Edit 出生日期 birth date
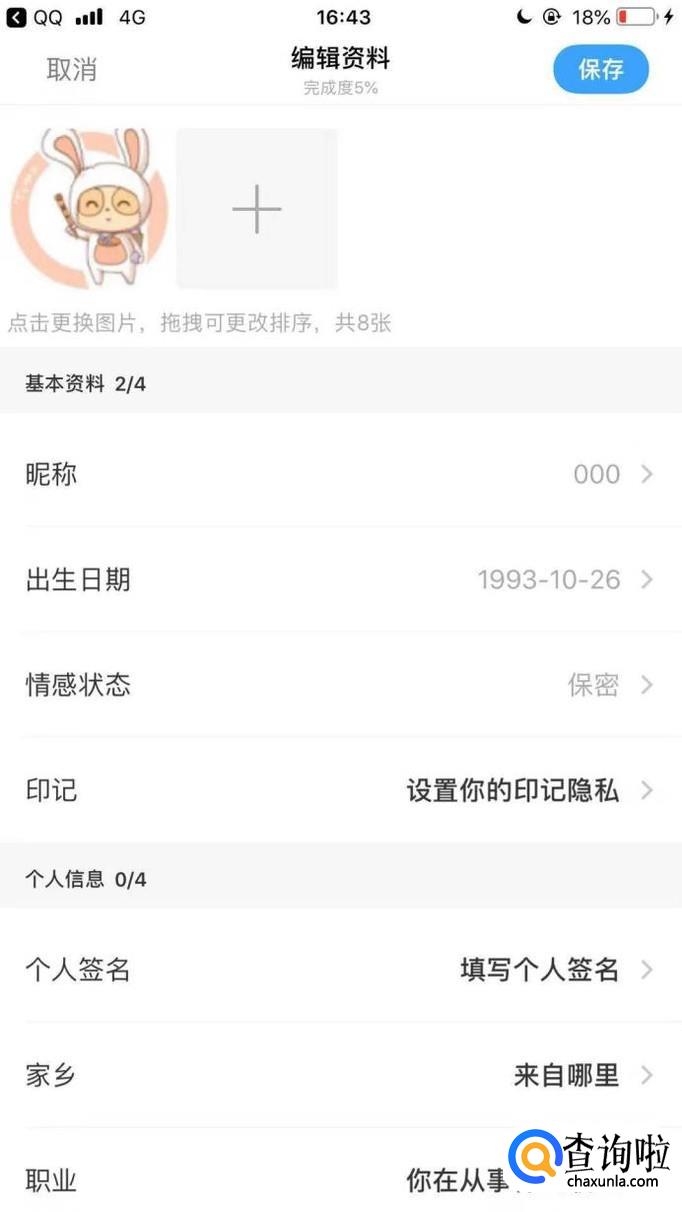The image size is (682, 1212). (x=340, y=580)
